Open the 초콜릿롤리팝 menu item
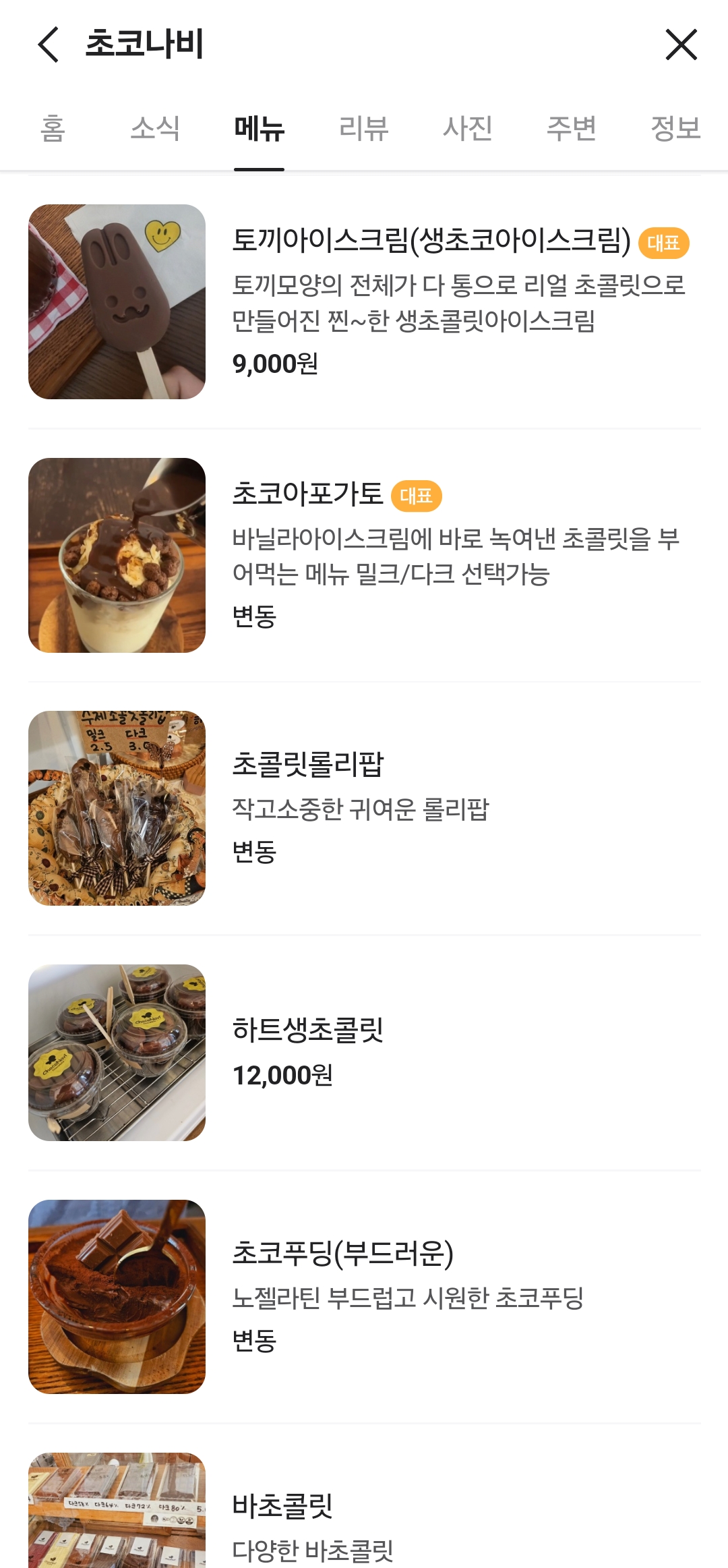 click(x=364, y=808)
